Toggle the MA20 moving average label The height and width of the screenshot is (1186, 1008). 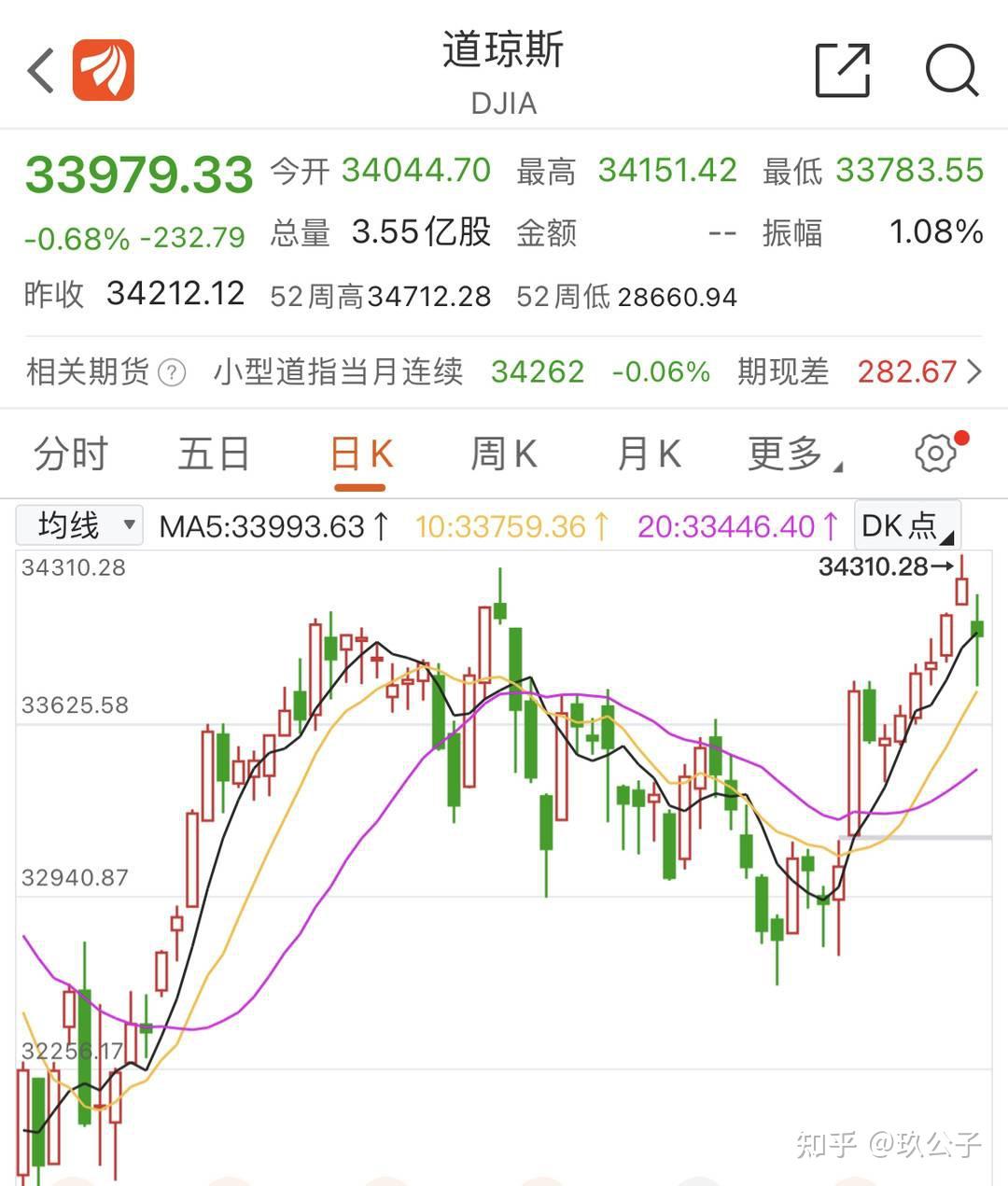737,526
